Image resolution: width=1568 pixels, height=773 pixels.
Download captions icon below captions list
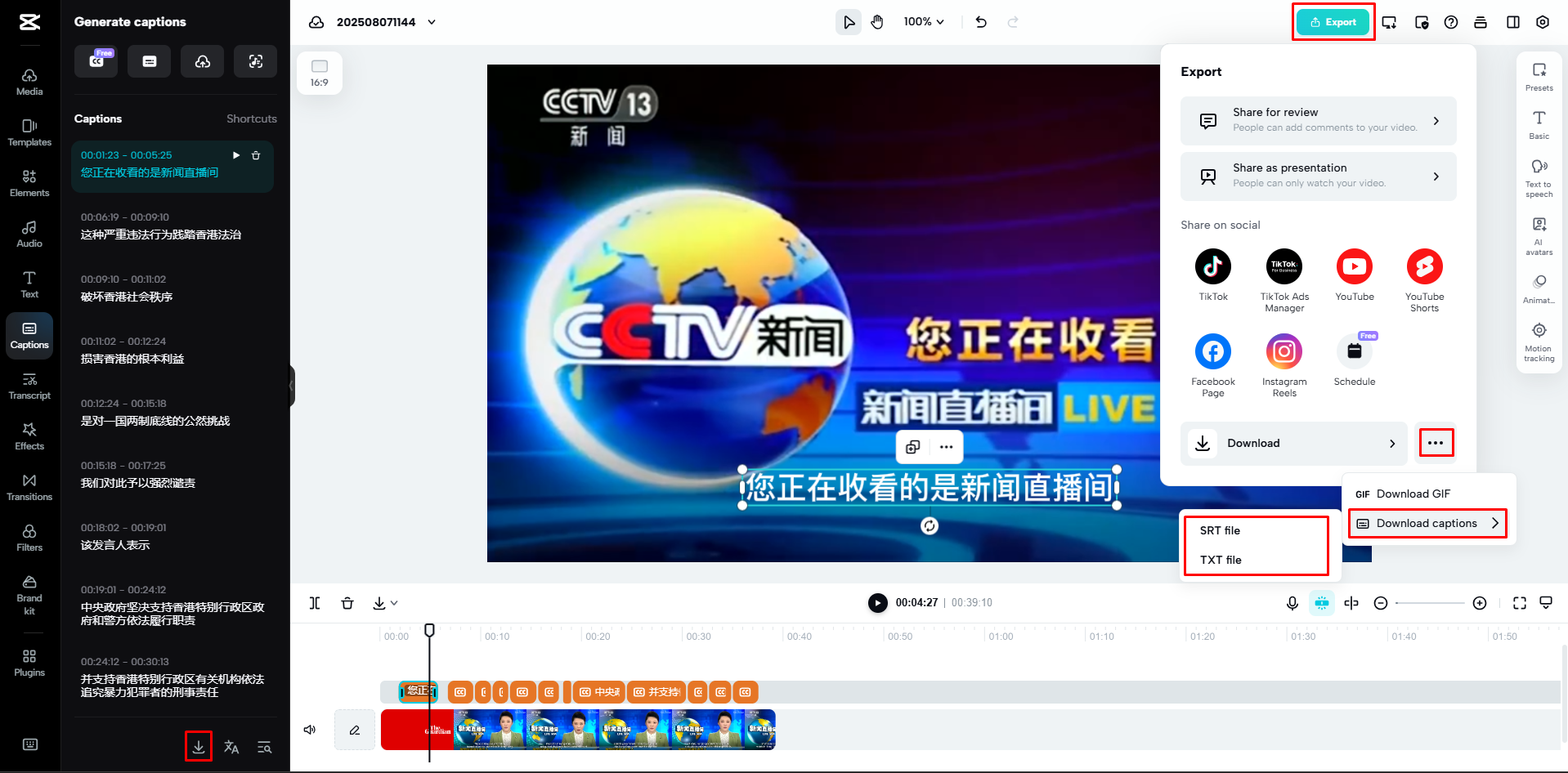tap(199, 746)
